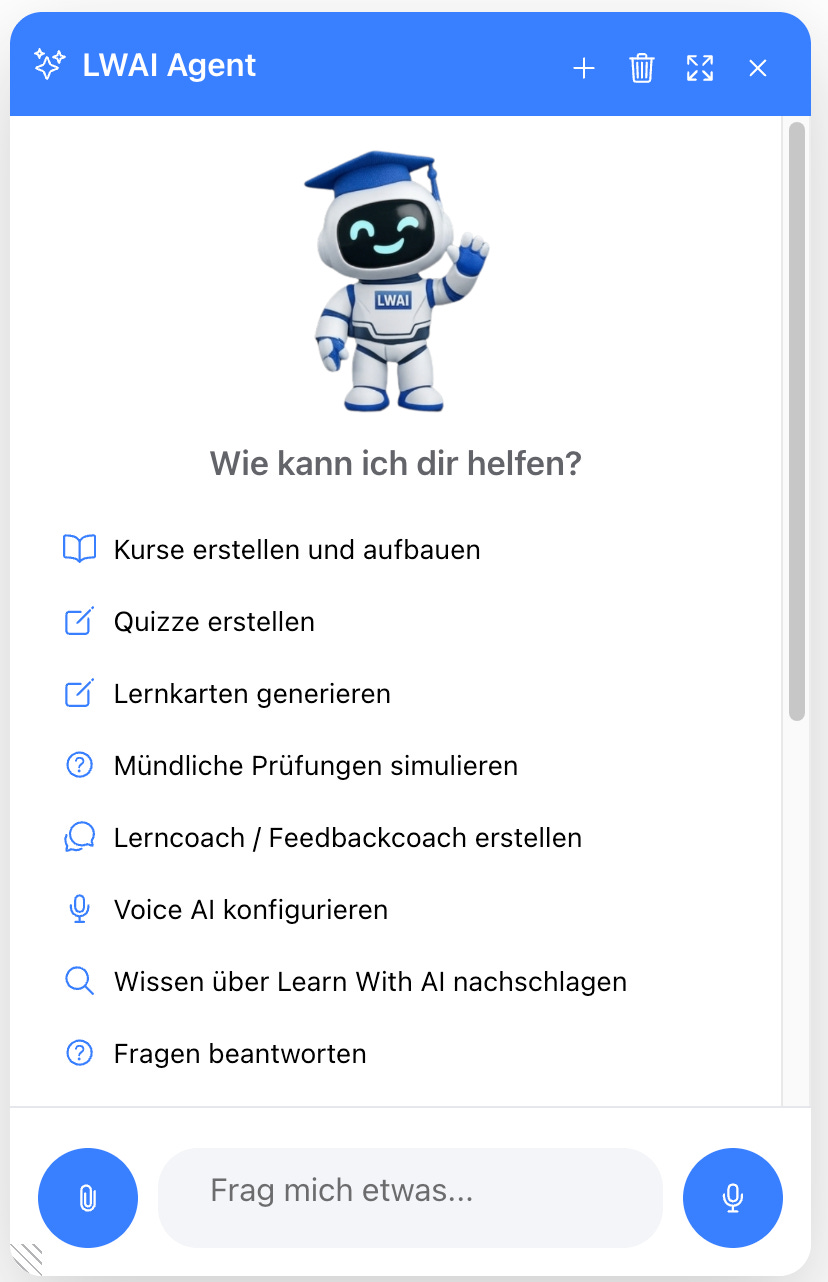Close the LWAI Agent panel
This screenshot has width=828, height=1282.
[x=758, y=68]
